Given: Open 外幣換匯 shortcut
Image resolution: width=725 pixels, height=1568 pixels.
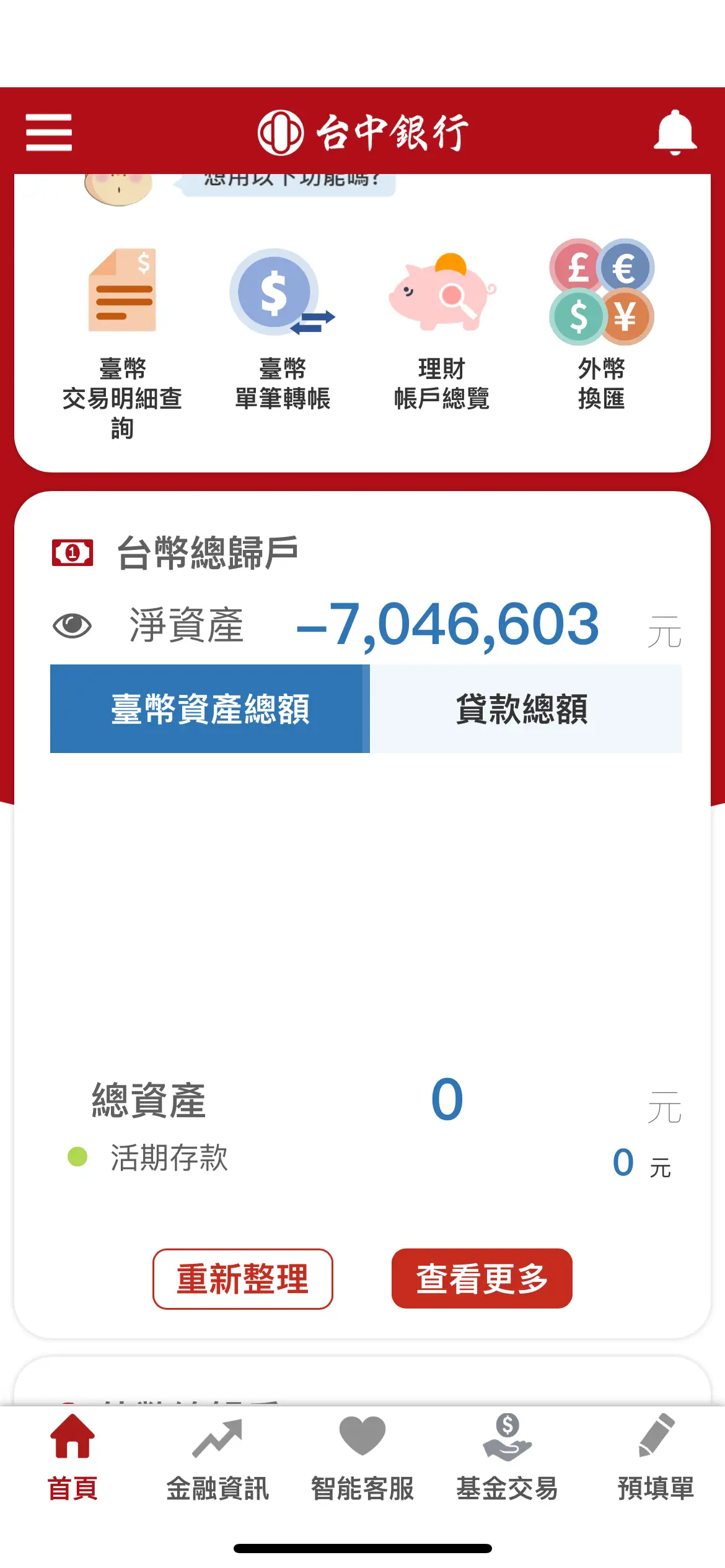Looking at the screenshot, I should [x=601, y=325].
